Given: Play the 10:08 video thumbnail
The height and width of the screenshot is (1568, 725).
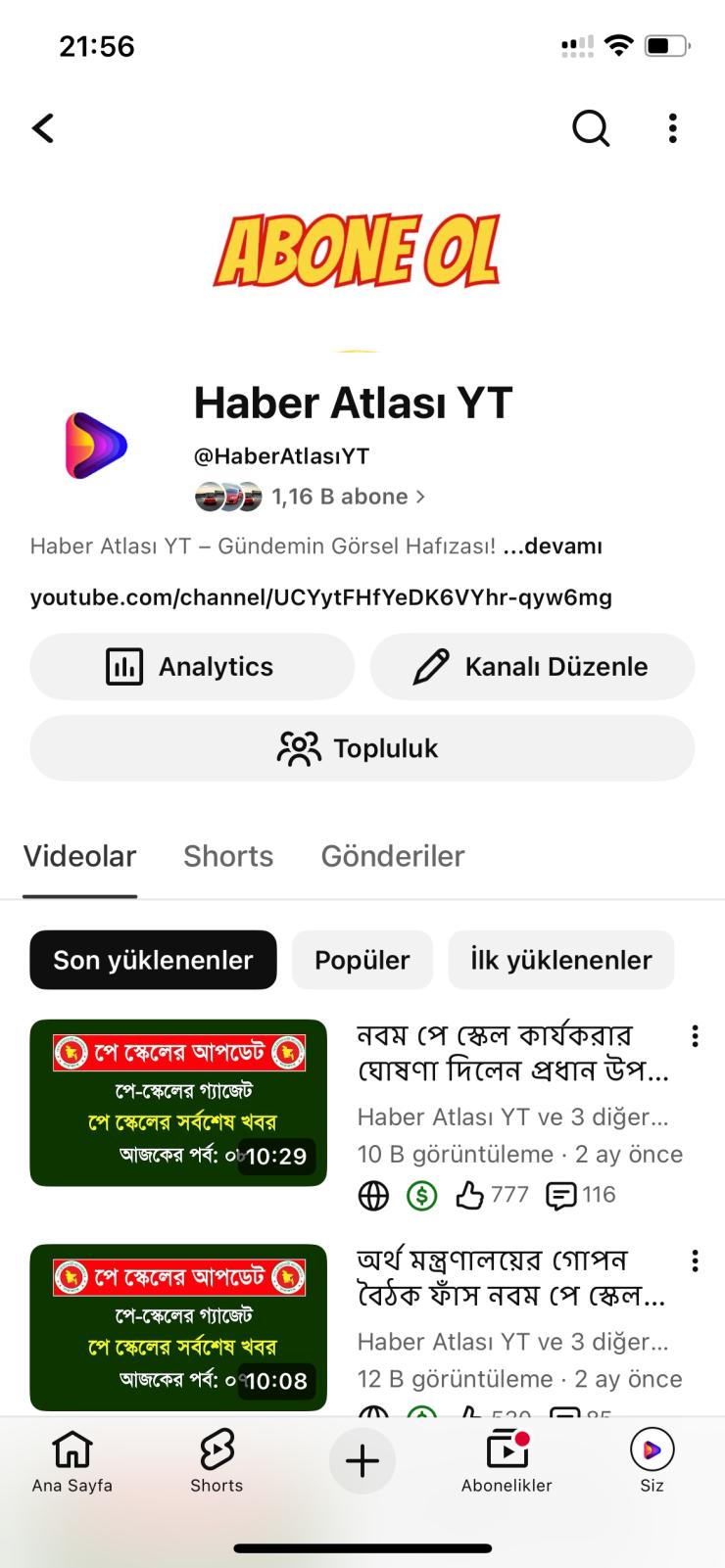Looking at the screenshot, I should tap(178, 1327).
